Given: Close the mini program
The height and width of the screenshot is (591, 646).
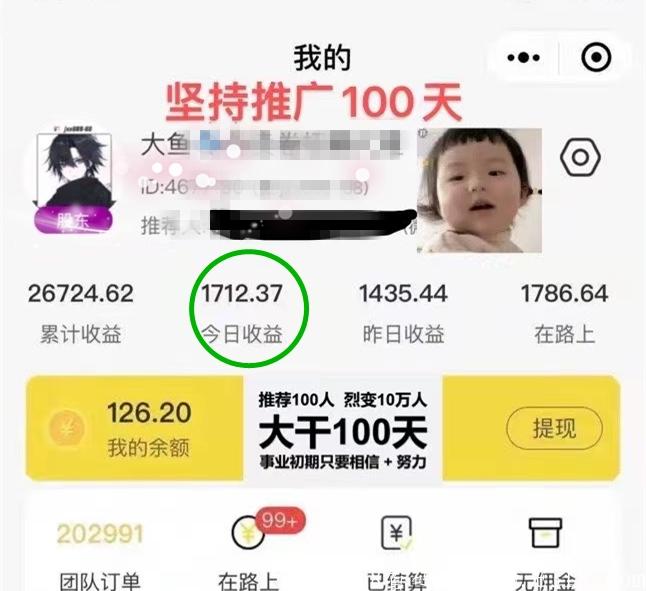Looking at the screenshot, I should (x=597, y=58).
